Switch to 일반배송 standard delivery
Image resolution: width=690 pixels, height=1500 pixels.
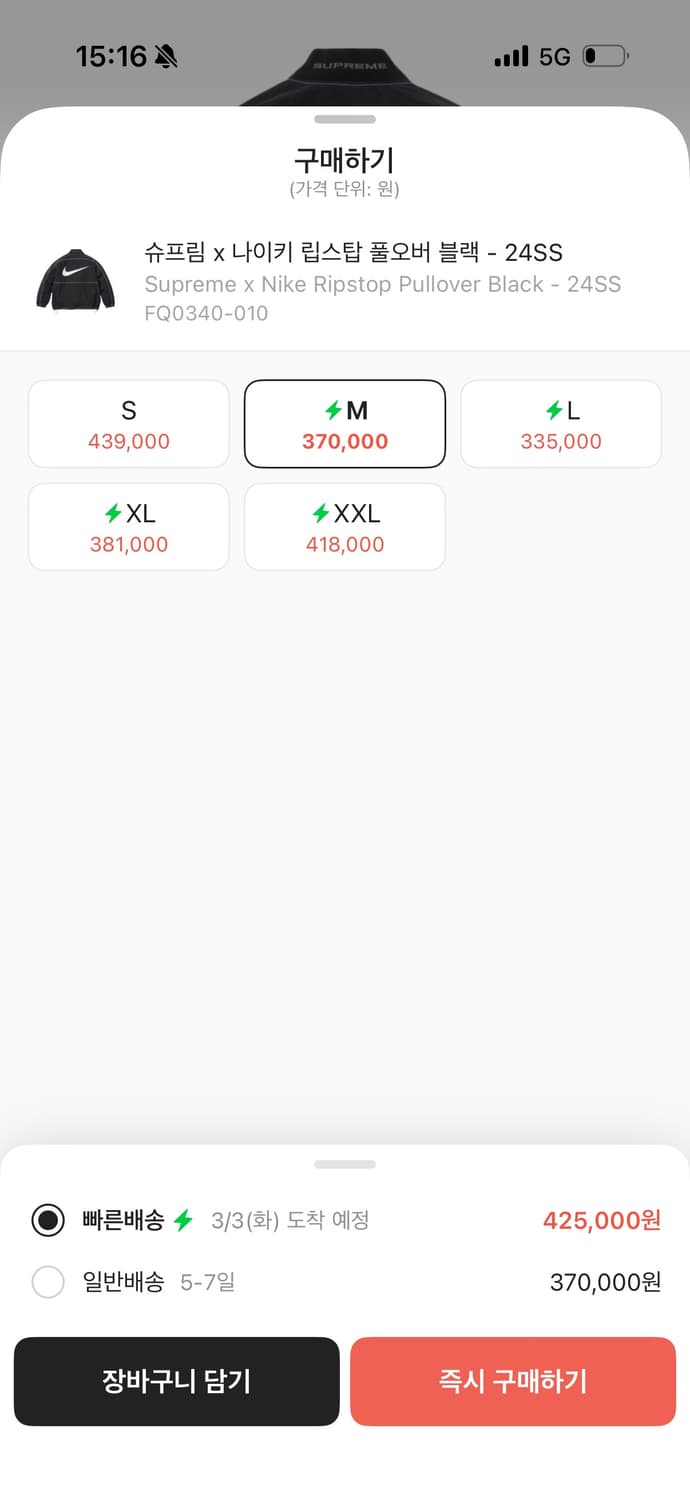point(48,1282)
